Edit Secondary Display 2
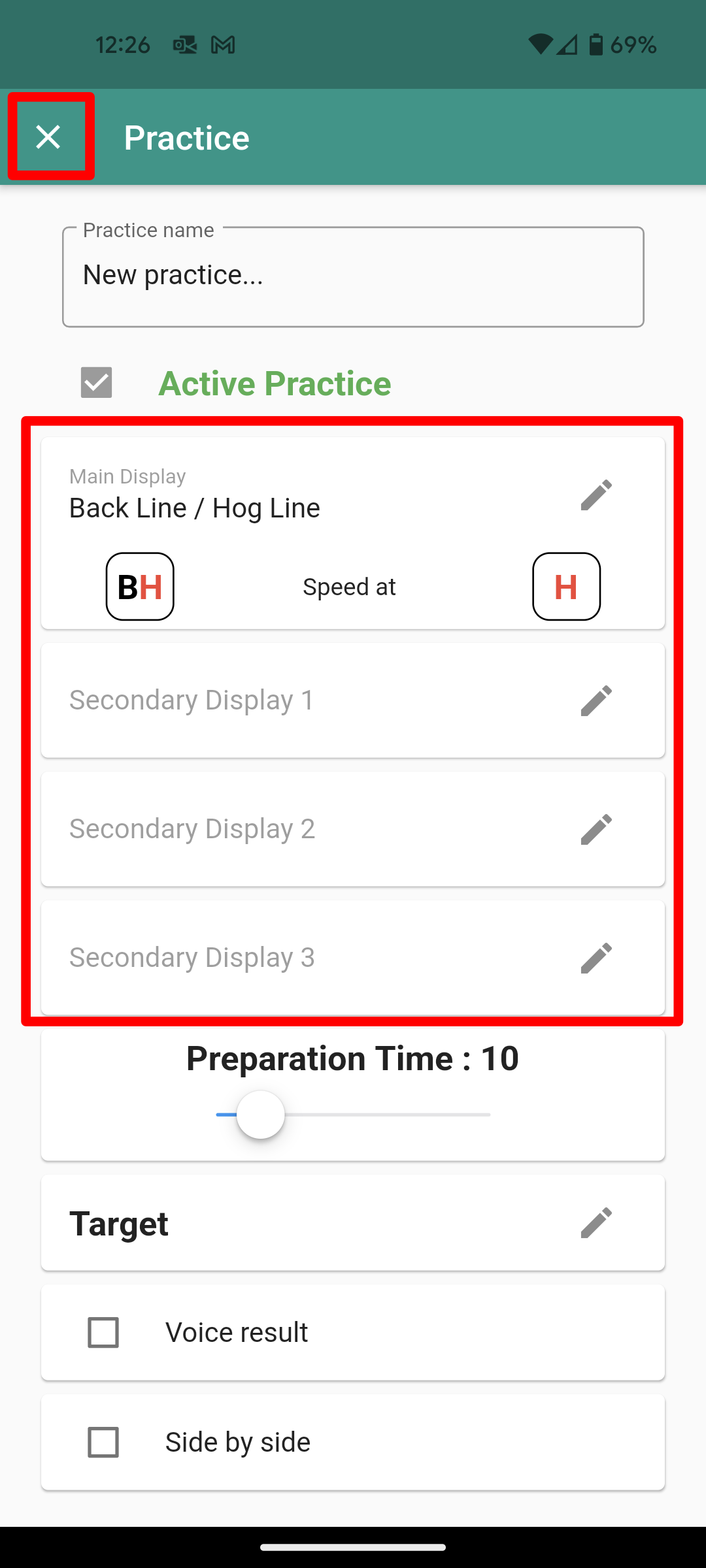 [596, 830]
